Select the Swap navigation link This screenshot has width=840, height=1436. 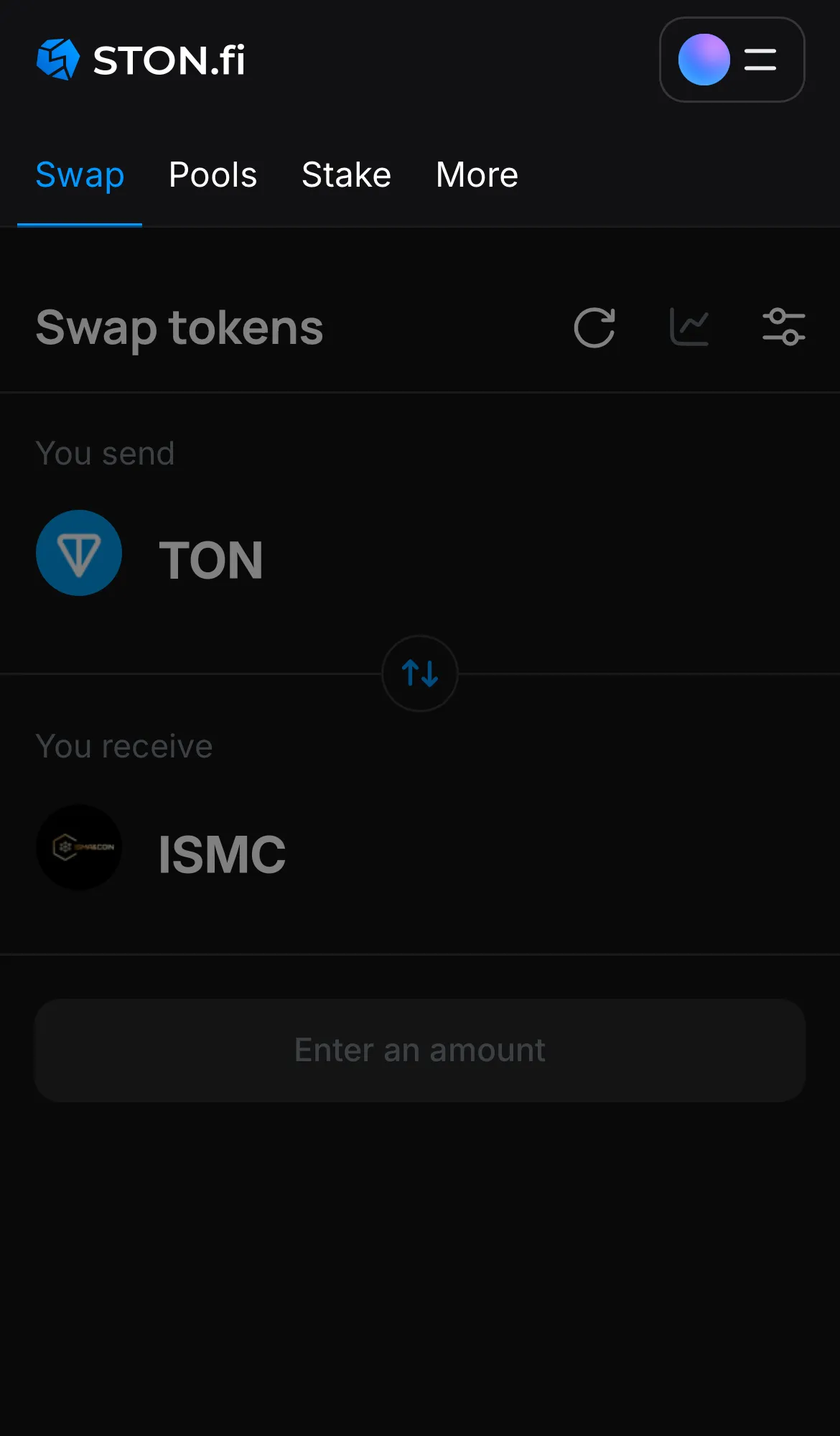pyautogui.click(x=80, y=174)
